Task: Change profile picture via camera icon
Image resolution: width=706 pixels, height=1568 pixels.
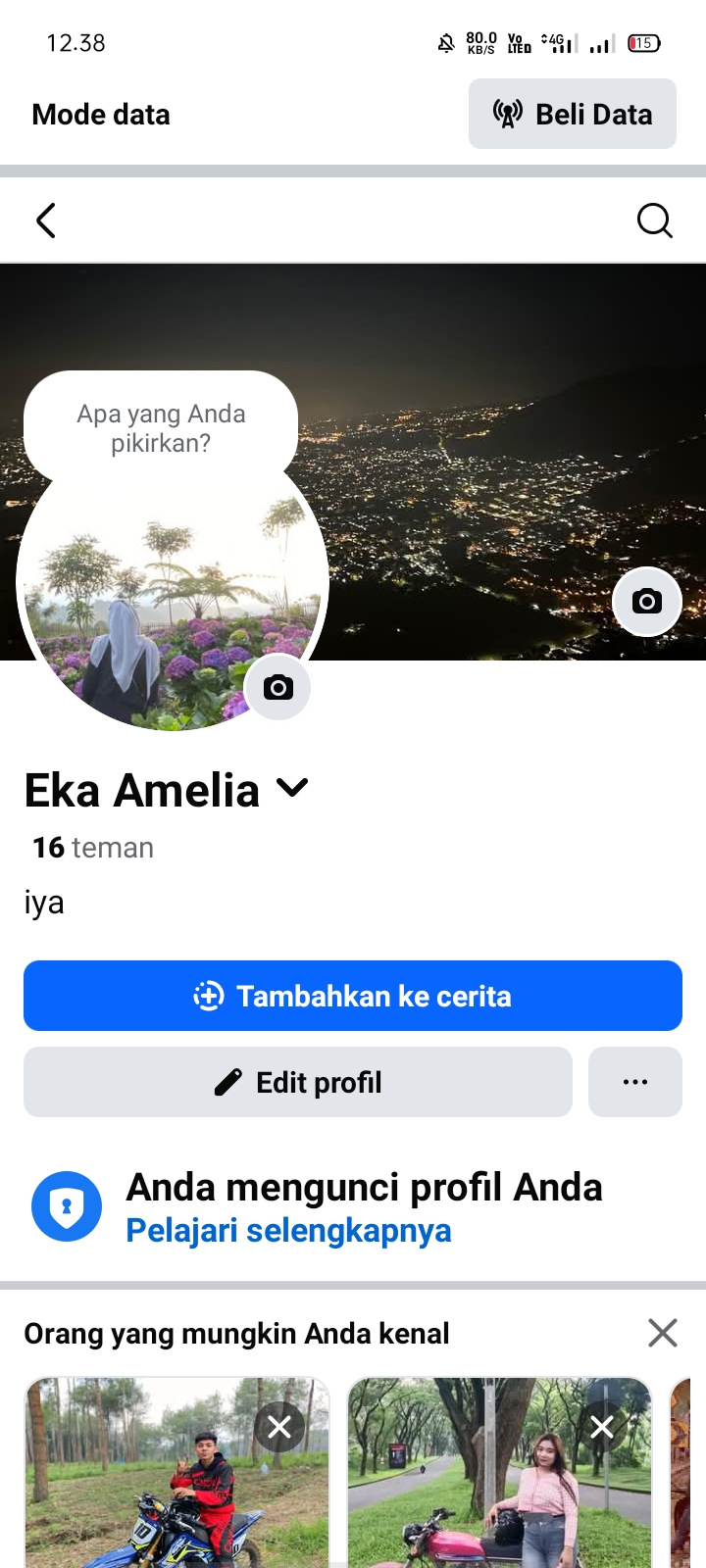Action: tap(277, 687)
